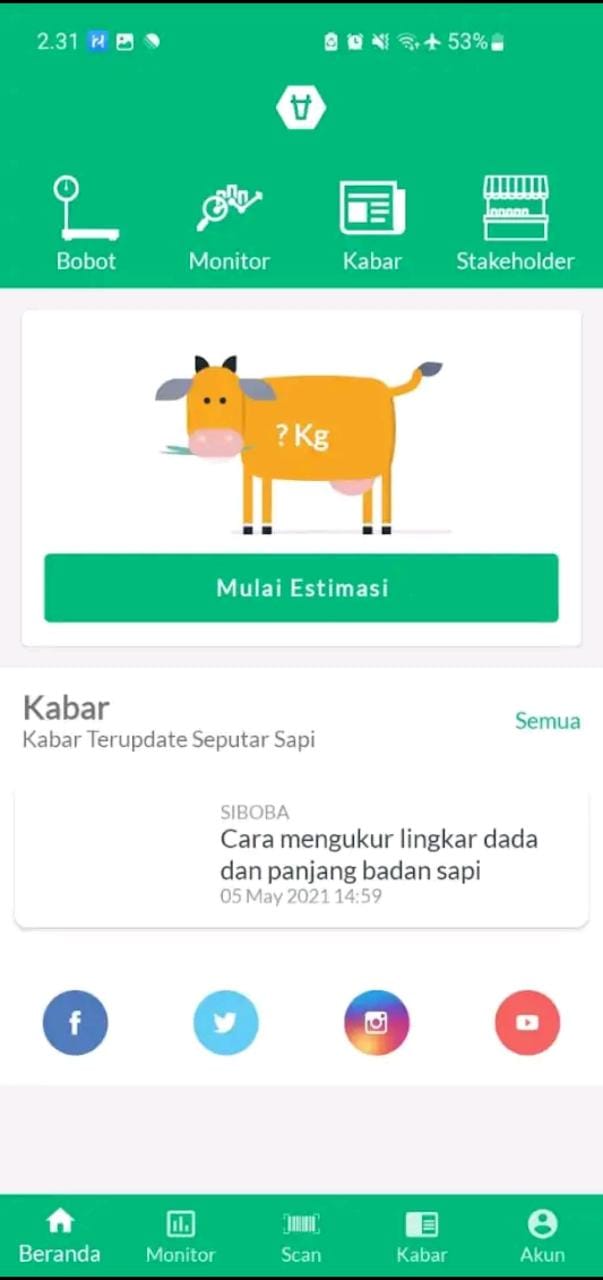Open the Stakeholder shortcut
Viewport: 603px width, 1280px height.
(x=515, y=224)
